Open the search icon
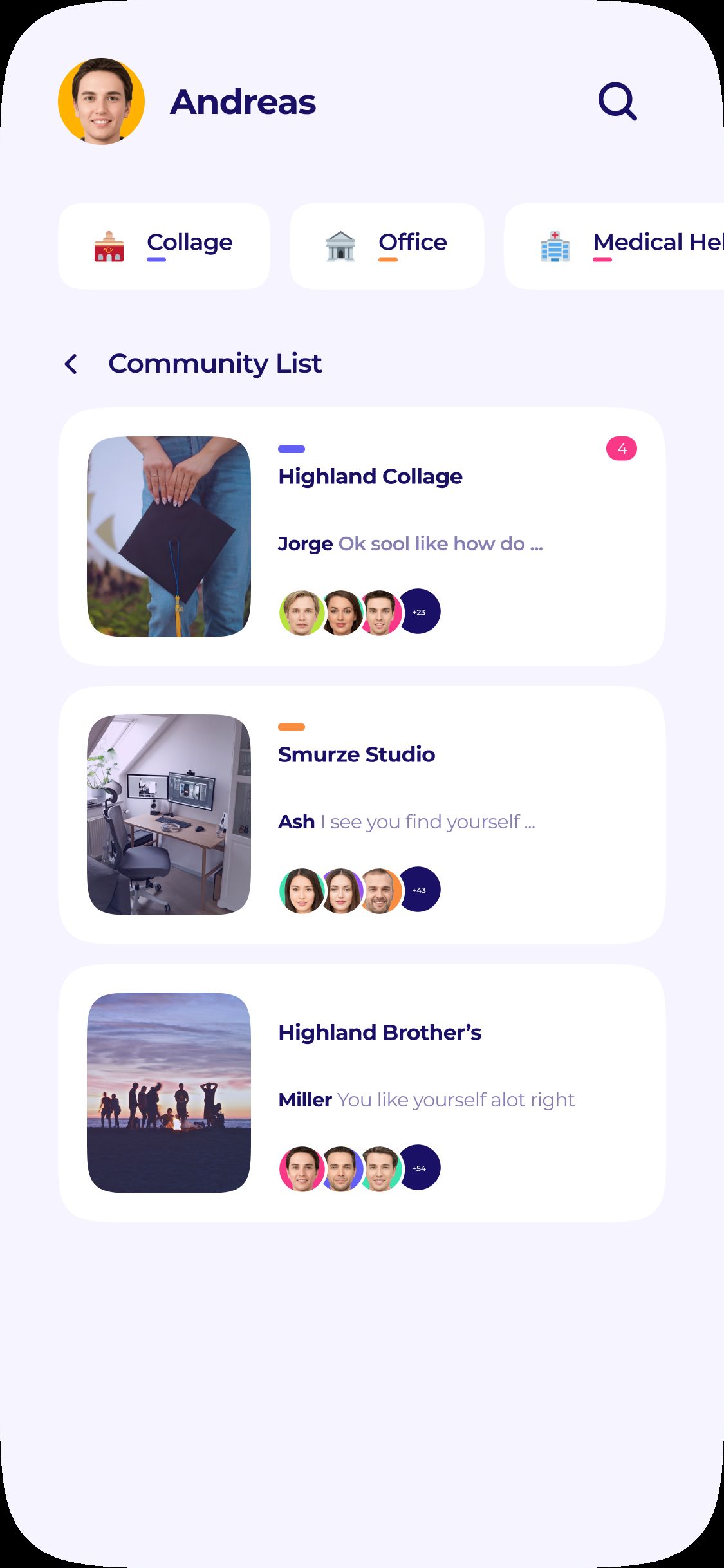This screenshot has height=1568, width=724. [x=617, y=101]
